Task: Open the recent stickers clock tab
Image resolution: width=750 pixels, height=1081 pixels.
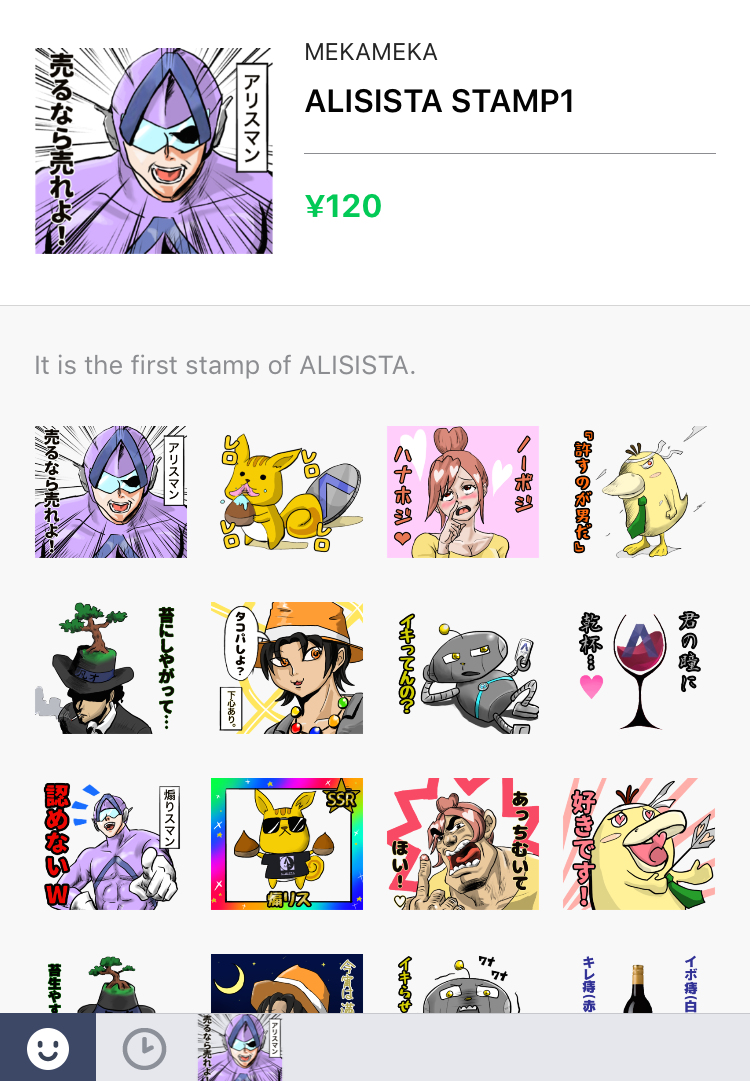Action: 145,1048
